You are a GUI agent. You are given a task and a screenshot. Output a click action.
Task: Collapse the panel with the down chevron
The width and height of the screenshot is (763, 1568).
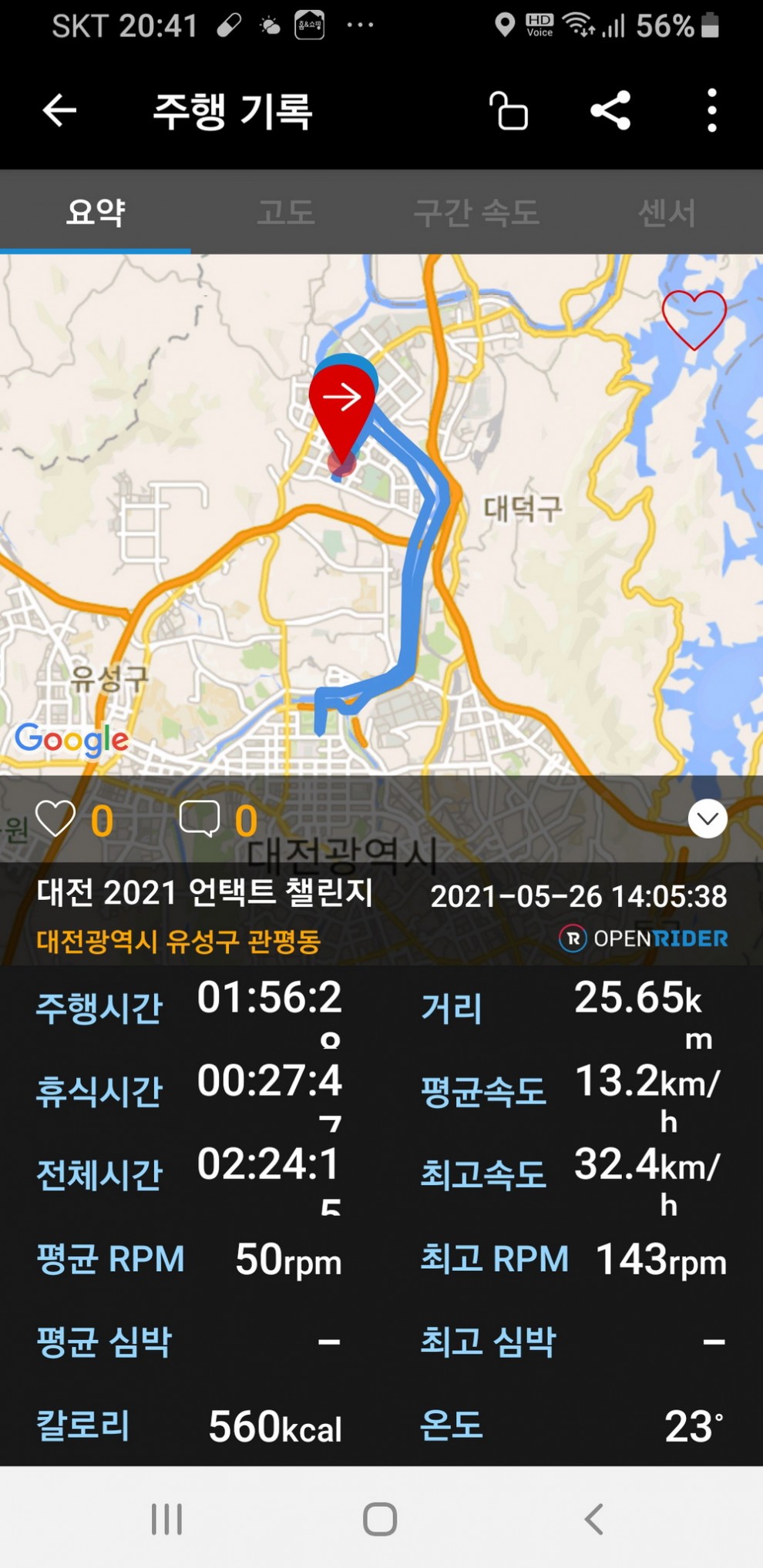click(x=708, y=818)
